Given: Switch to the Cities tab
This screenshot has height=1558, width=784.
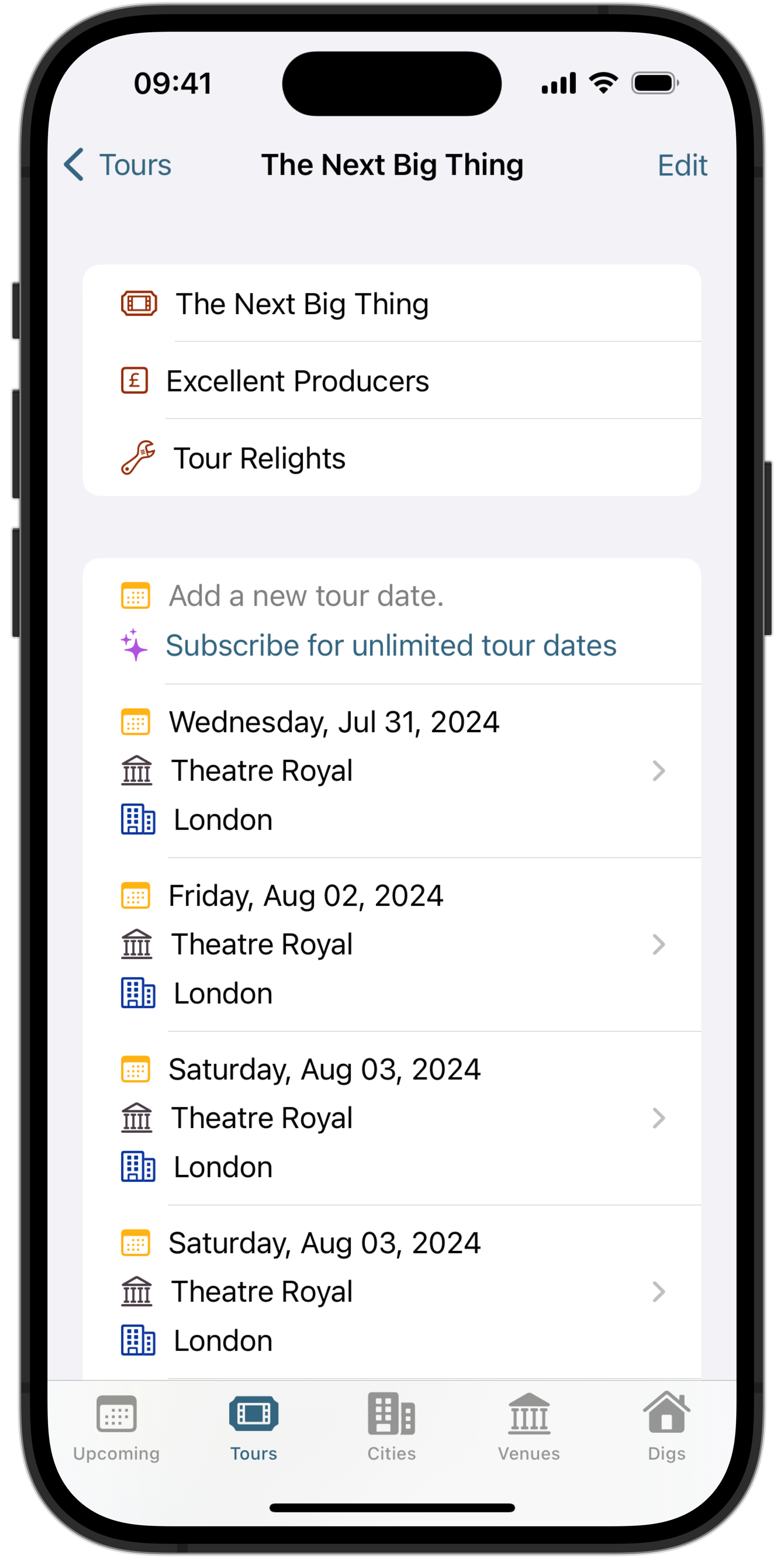Looking at the screenshot, I should 392,1428.
